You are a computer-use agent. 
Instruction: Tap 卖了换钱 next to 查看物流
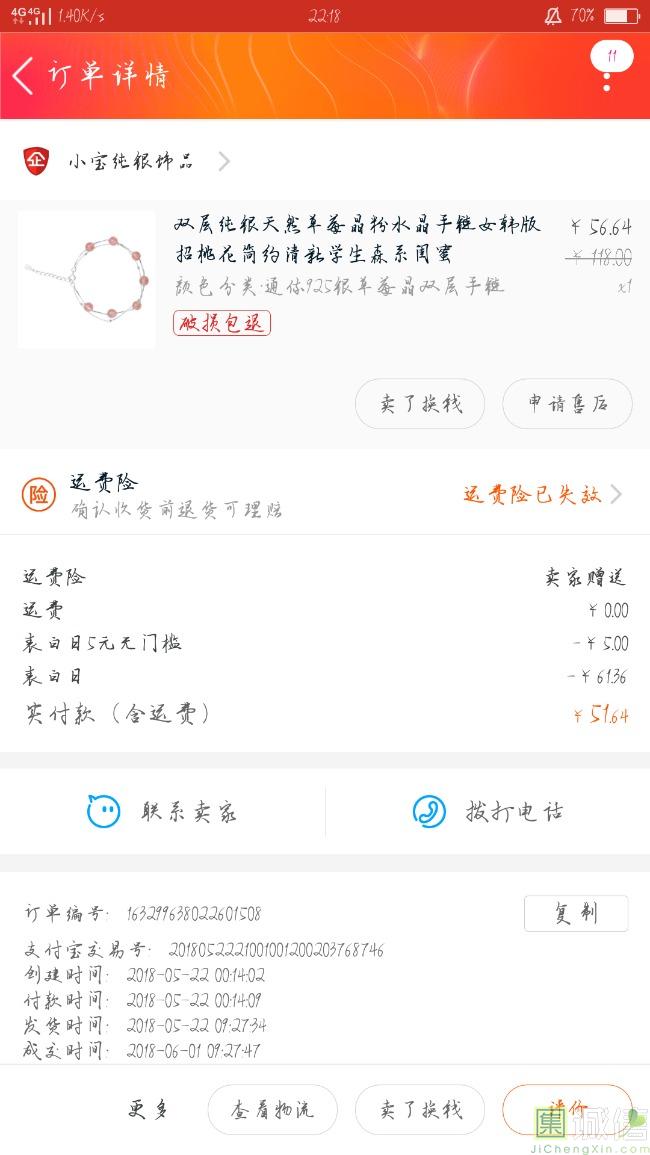coord(420,1109)
